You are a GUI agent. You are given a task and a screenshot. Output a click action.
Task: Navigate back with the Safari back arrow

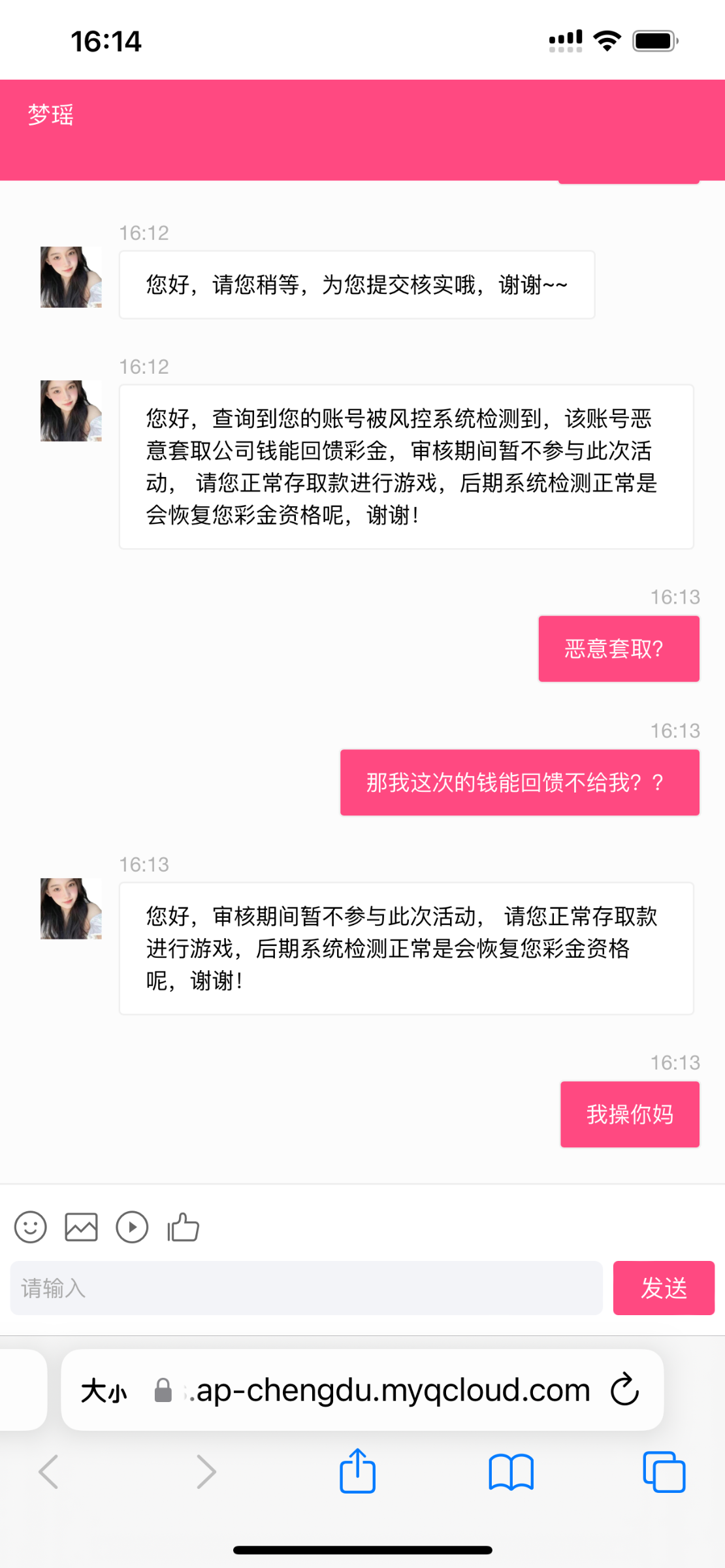48,1471
